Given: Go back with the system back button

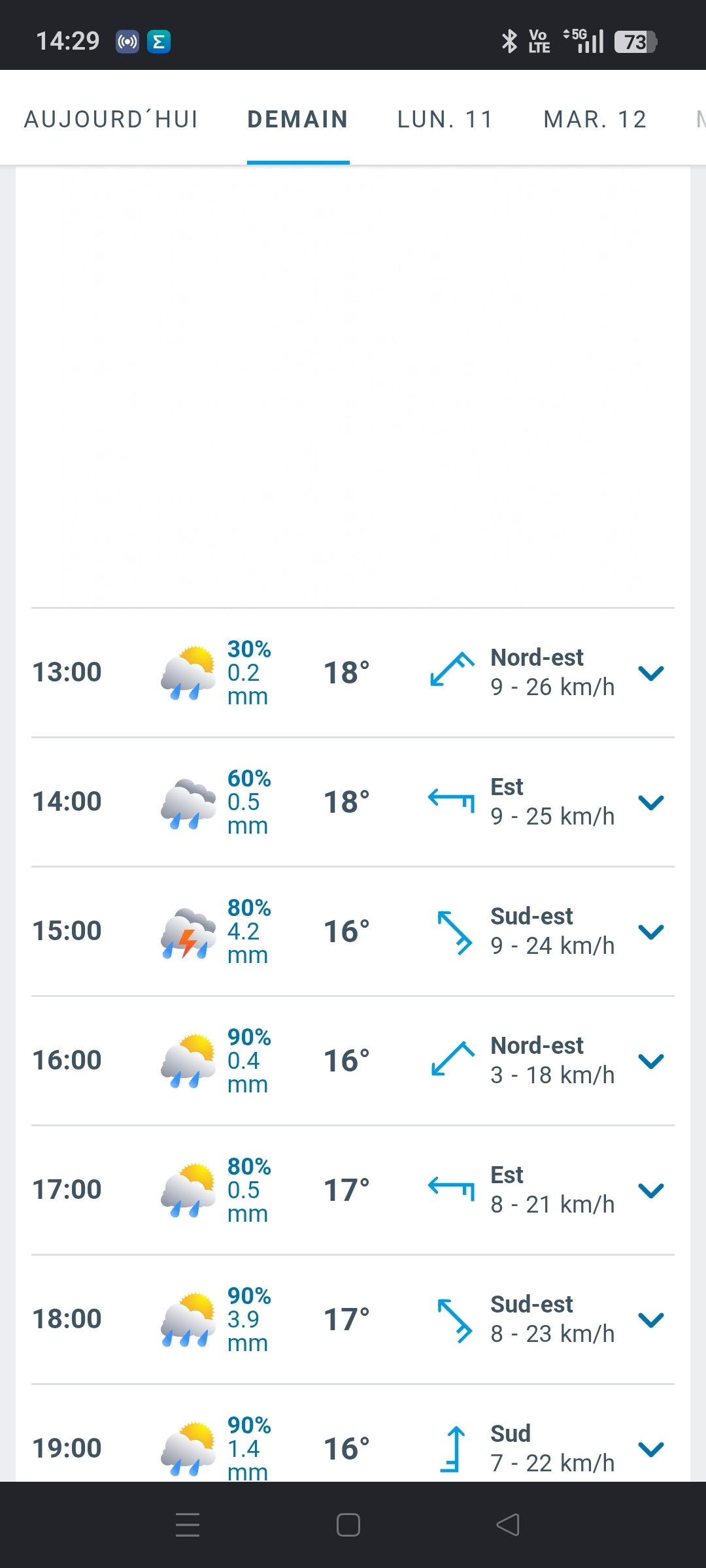Looking at the screenshot, I should pyautogui.click(x=508, y=1525).
